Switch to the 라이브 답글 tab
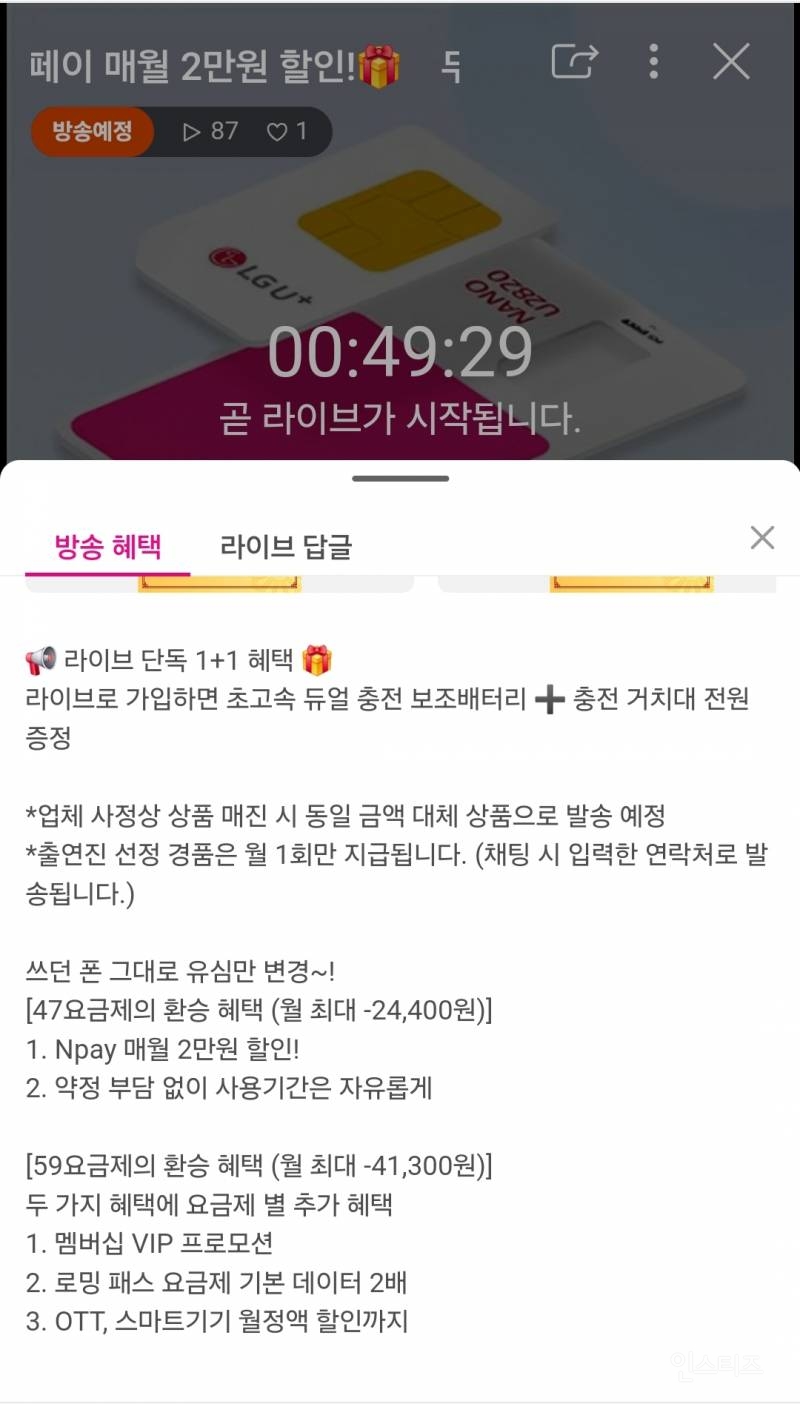The height and width of the screenshot is (1404, 800). tap(286, 546)
